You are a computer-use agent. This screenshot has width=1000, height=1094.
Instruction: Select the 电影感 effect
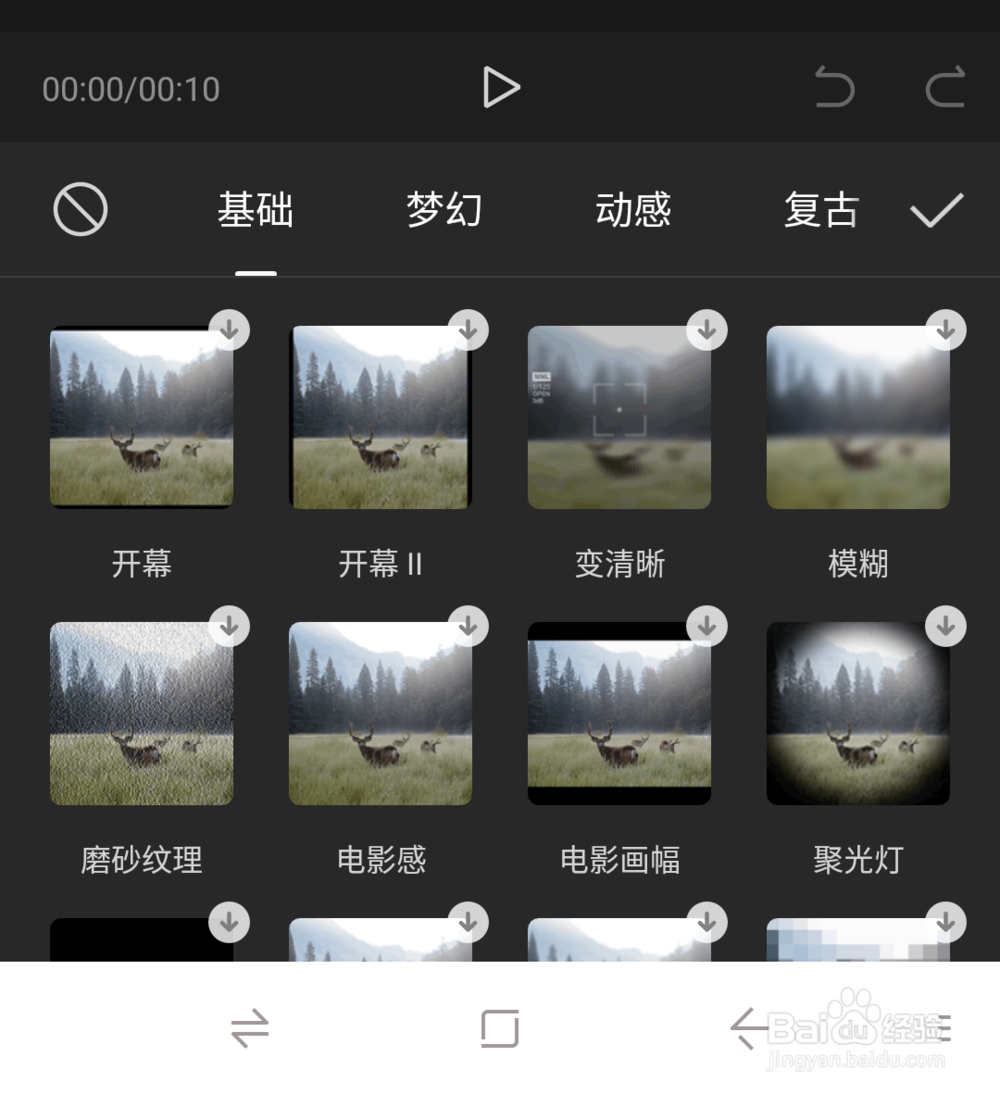(381, 714)
